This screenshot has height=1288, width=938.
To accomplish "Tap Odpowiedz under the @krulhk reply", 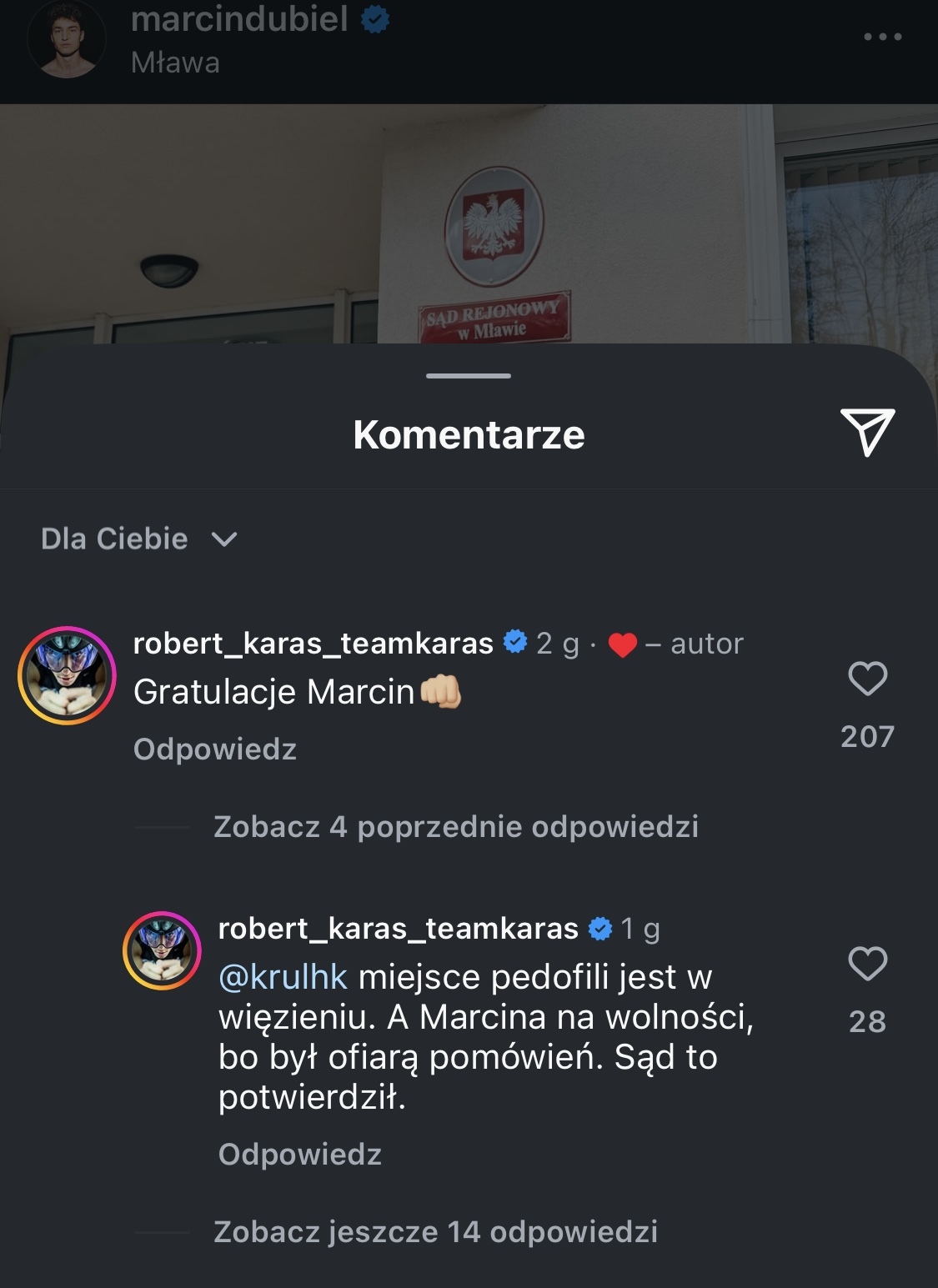I will click(x=300, y=1155).
